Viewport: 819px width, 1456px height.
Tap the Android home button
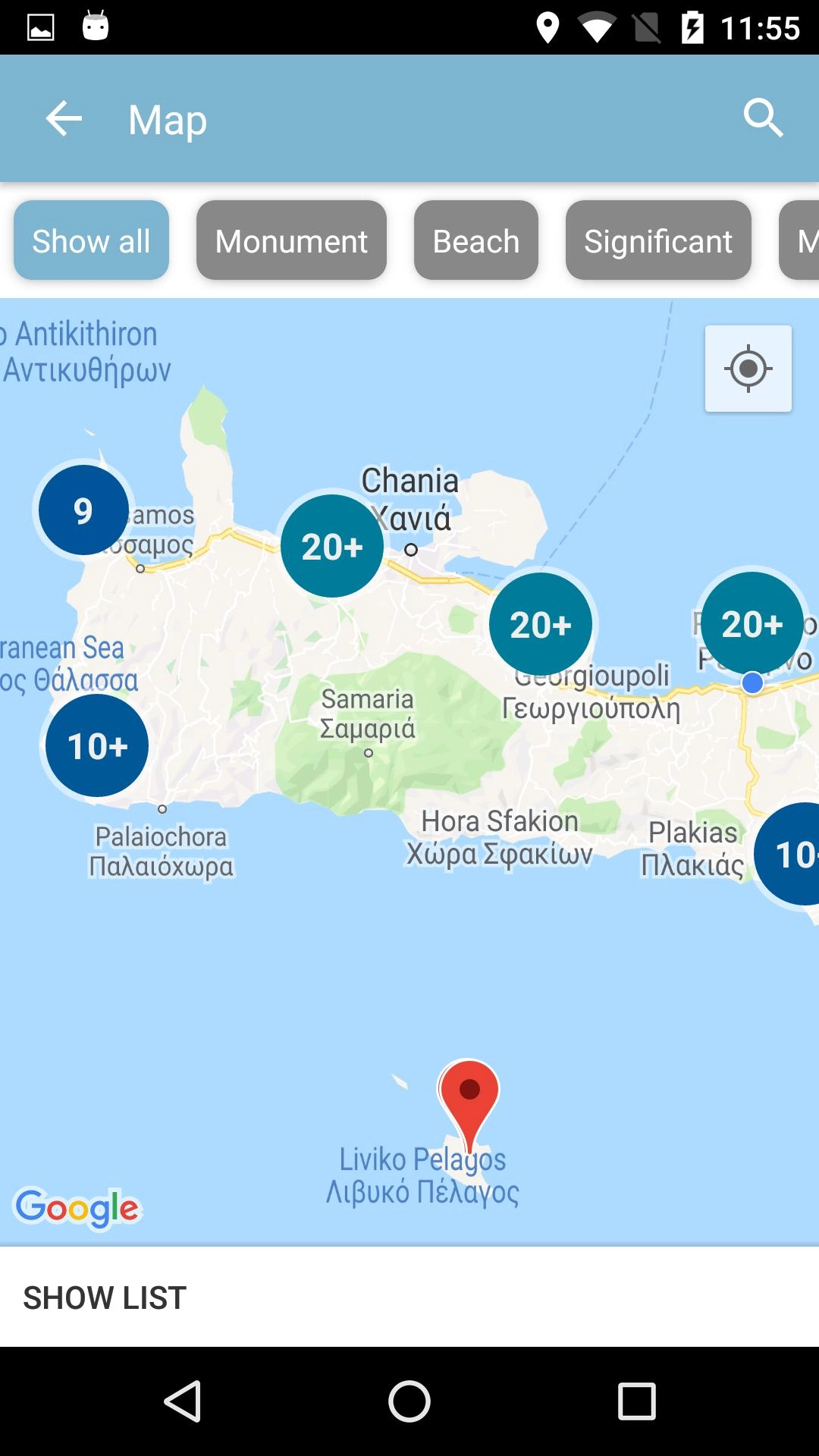coord(409,1401)
